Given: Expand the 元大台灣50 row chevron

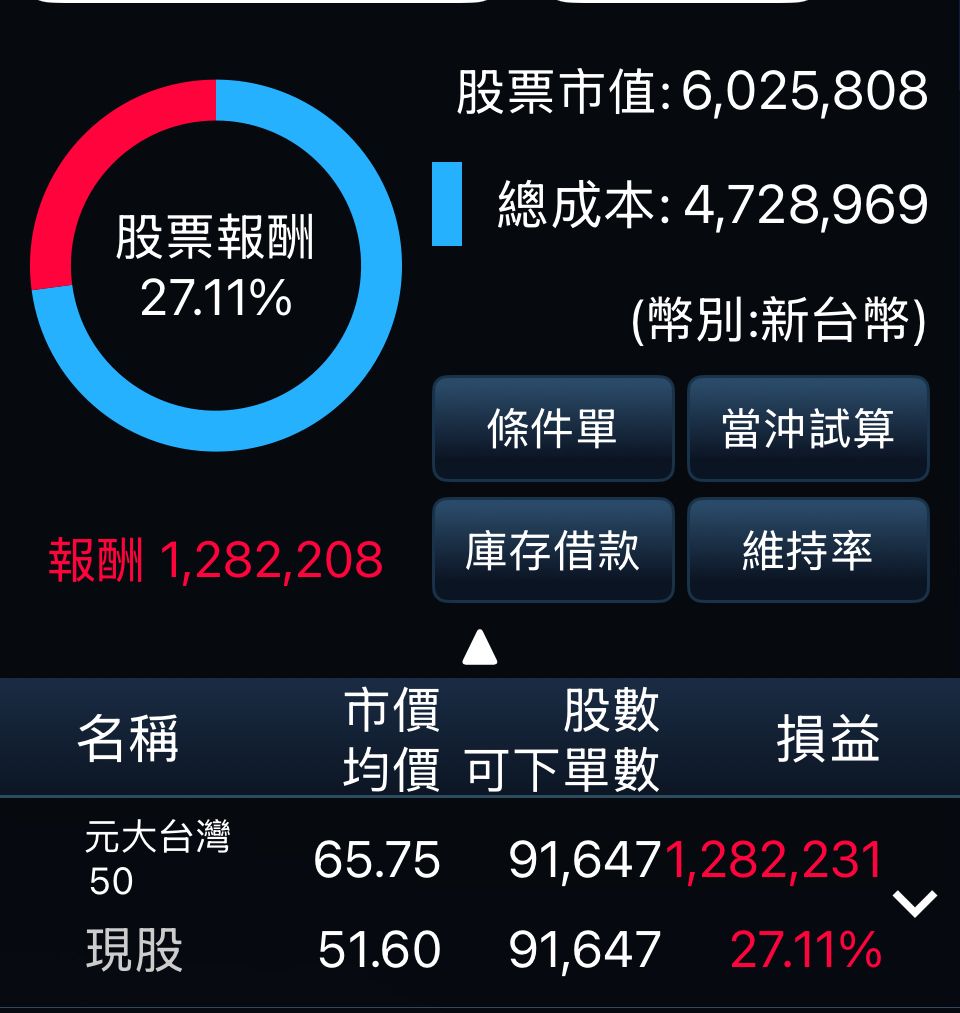Looking at the screenshot, I should point(915,903).
